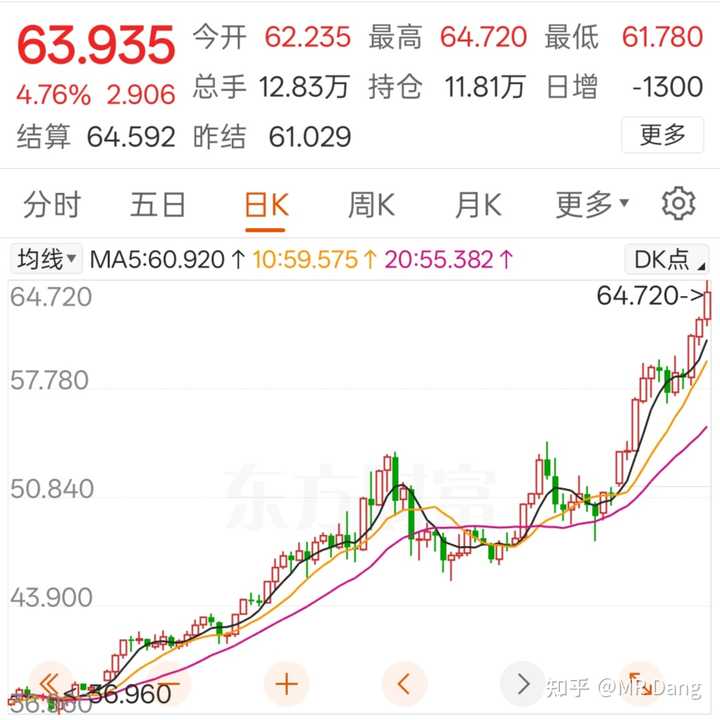The image size is (720, 720).
Task: Move the chart right one step
Action: (x=523, y=685)
